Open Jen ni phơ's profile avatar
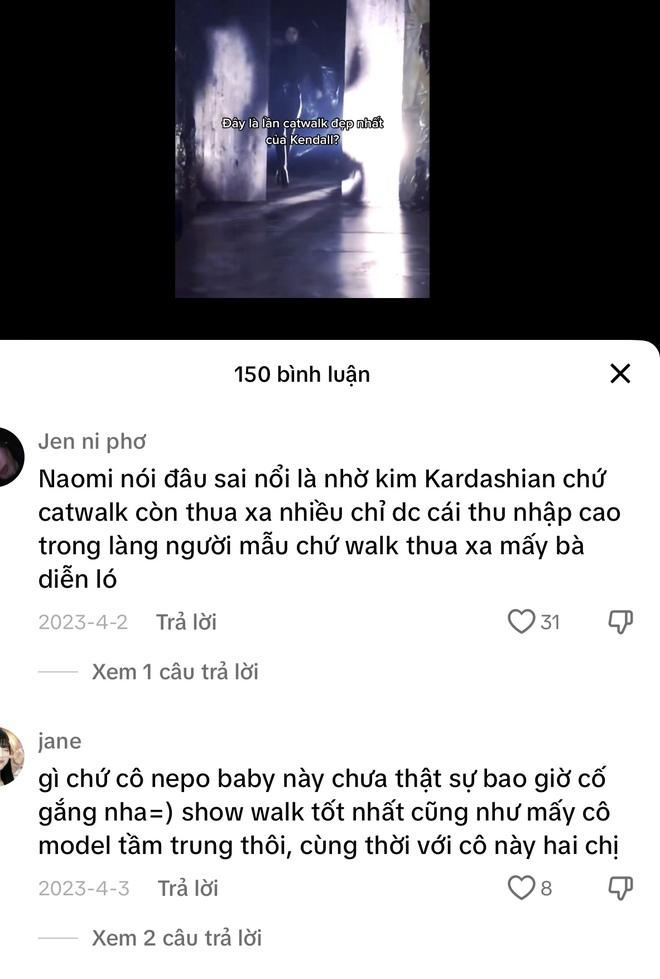 click(x=9, y=459)
